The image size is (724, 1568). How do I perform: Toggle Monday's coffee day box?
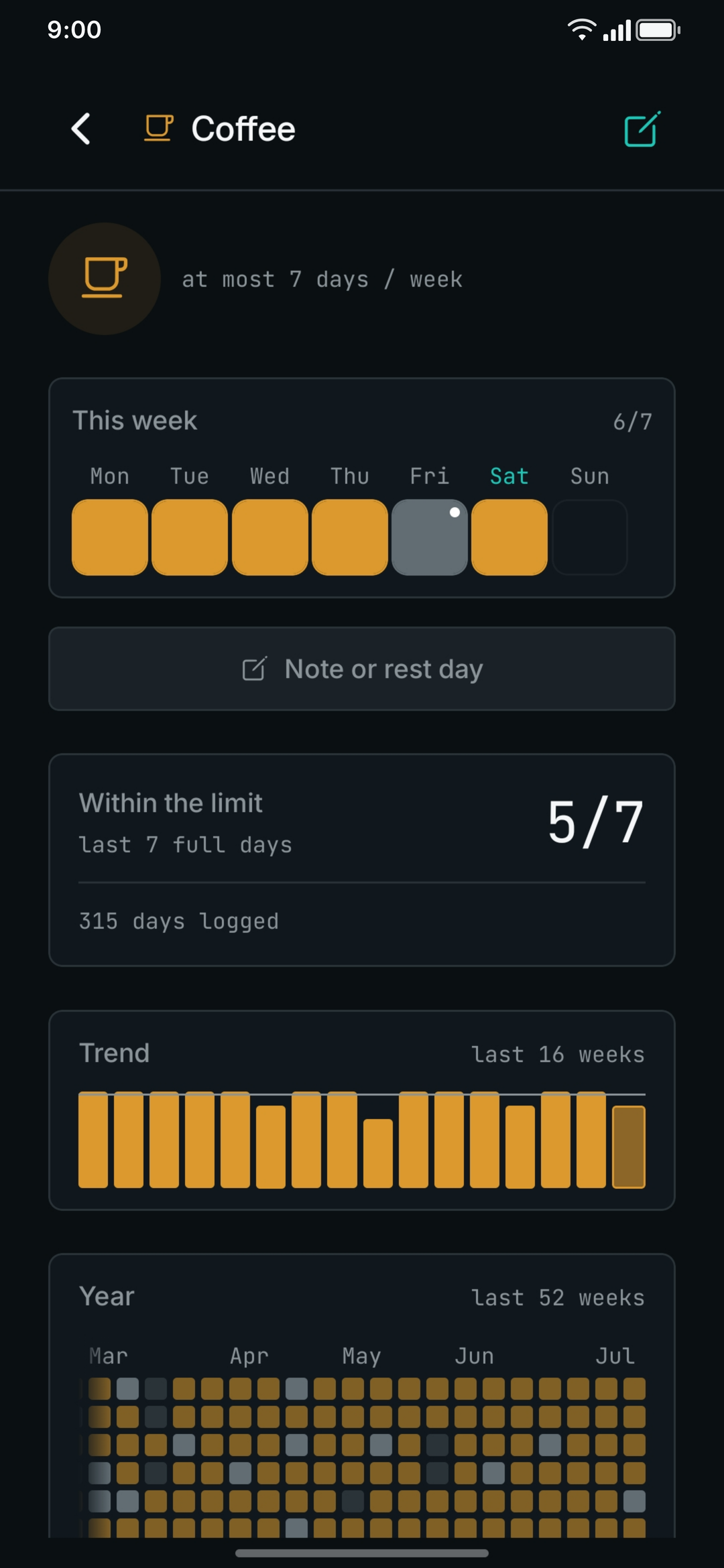[x=110, y=537]
